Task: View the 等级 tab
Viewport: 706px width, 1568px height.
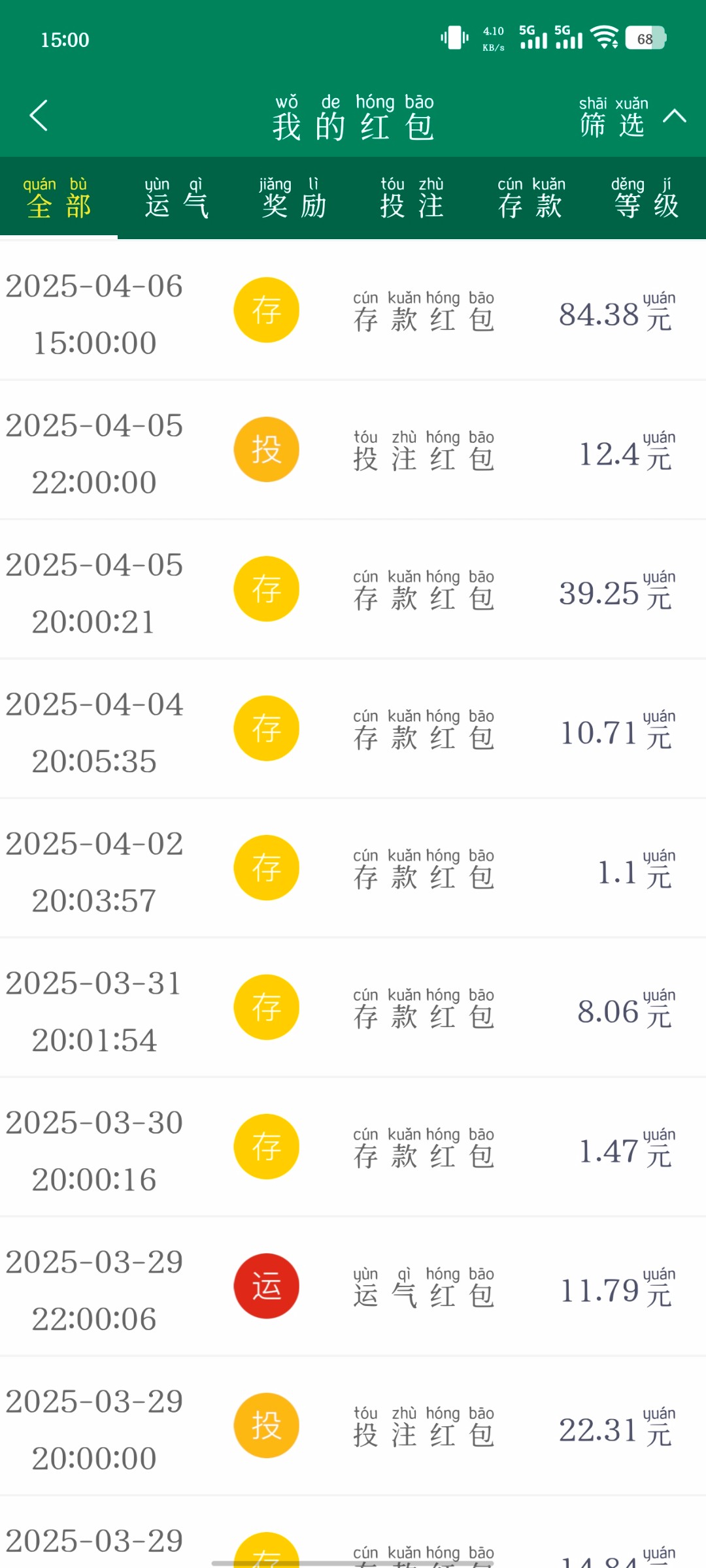Action: 647,199
